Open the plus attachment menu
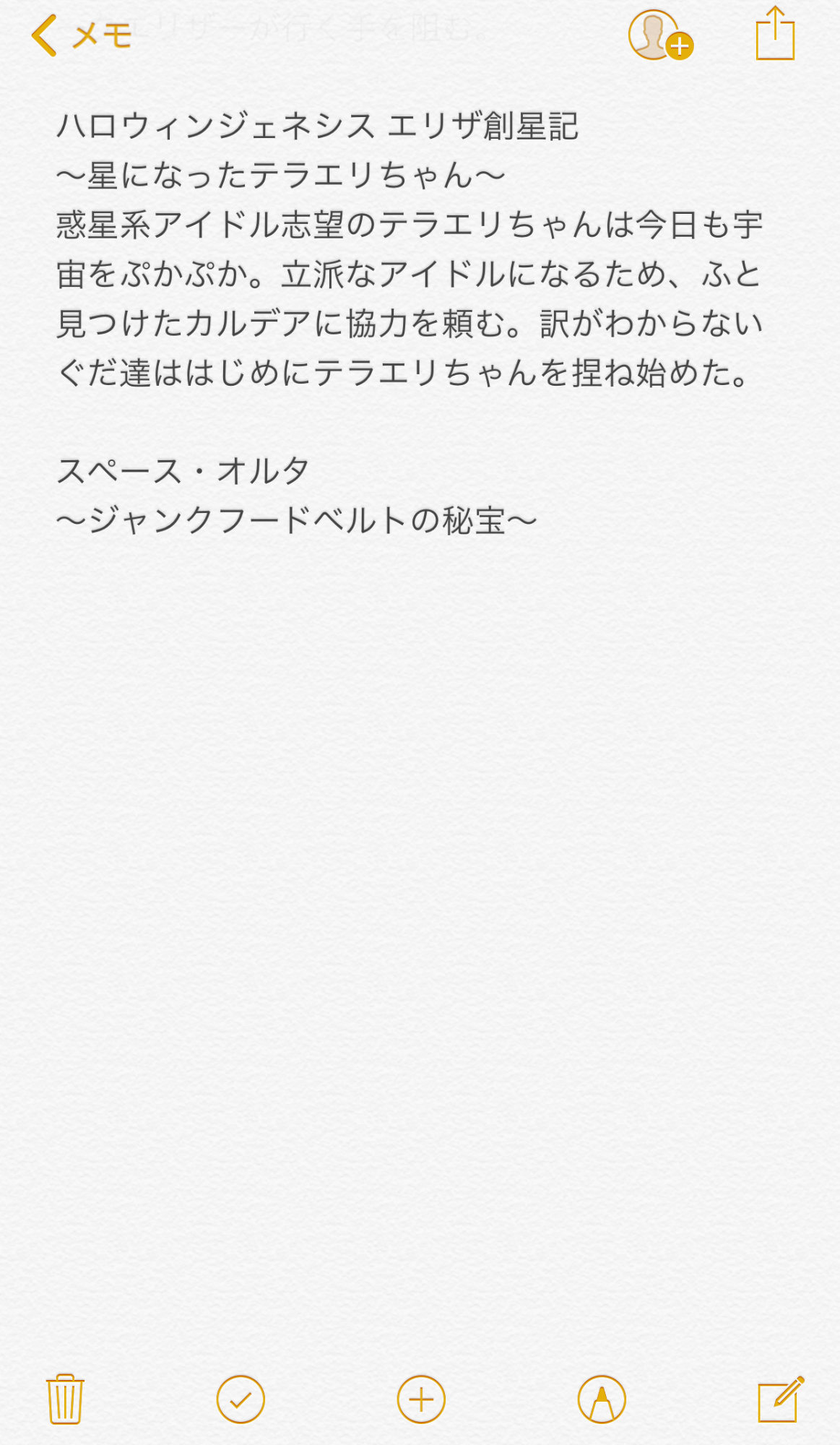Viewport: 840px width, 1445px height. (x=421, y=1399)
